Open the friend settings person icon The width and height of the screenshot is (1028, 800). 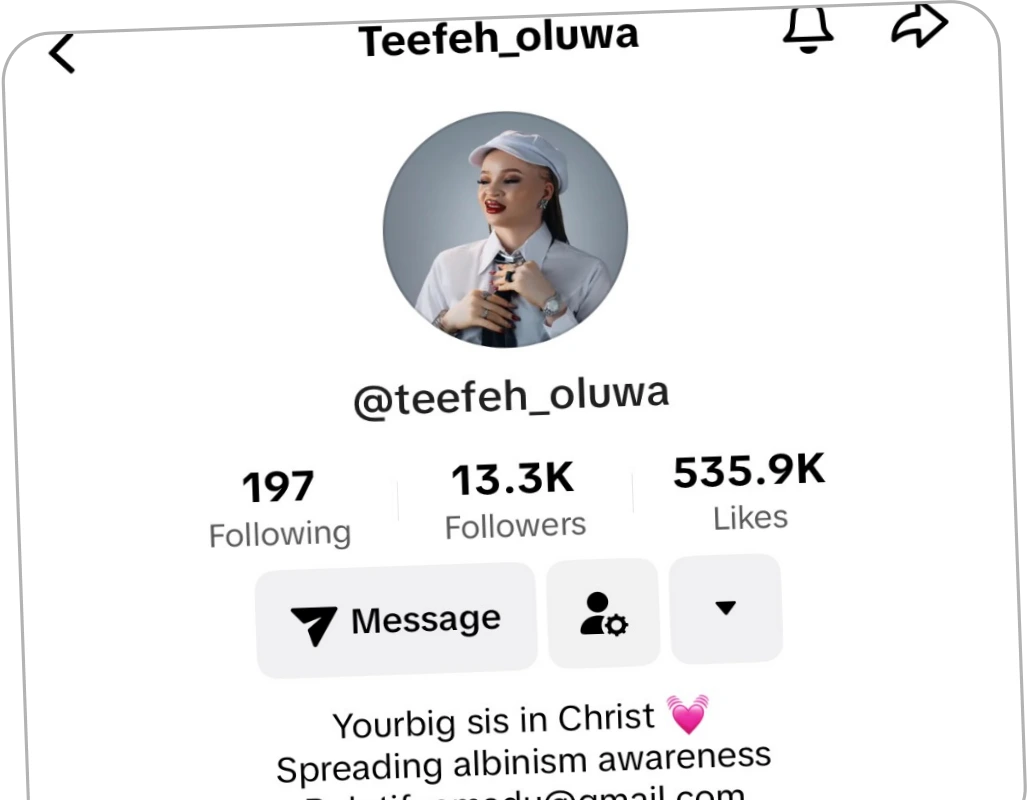click(x=603, y=614)
